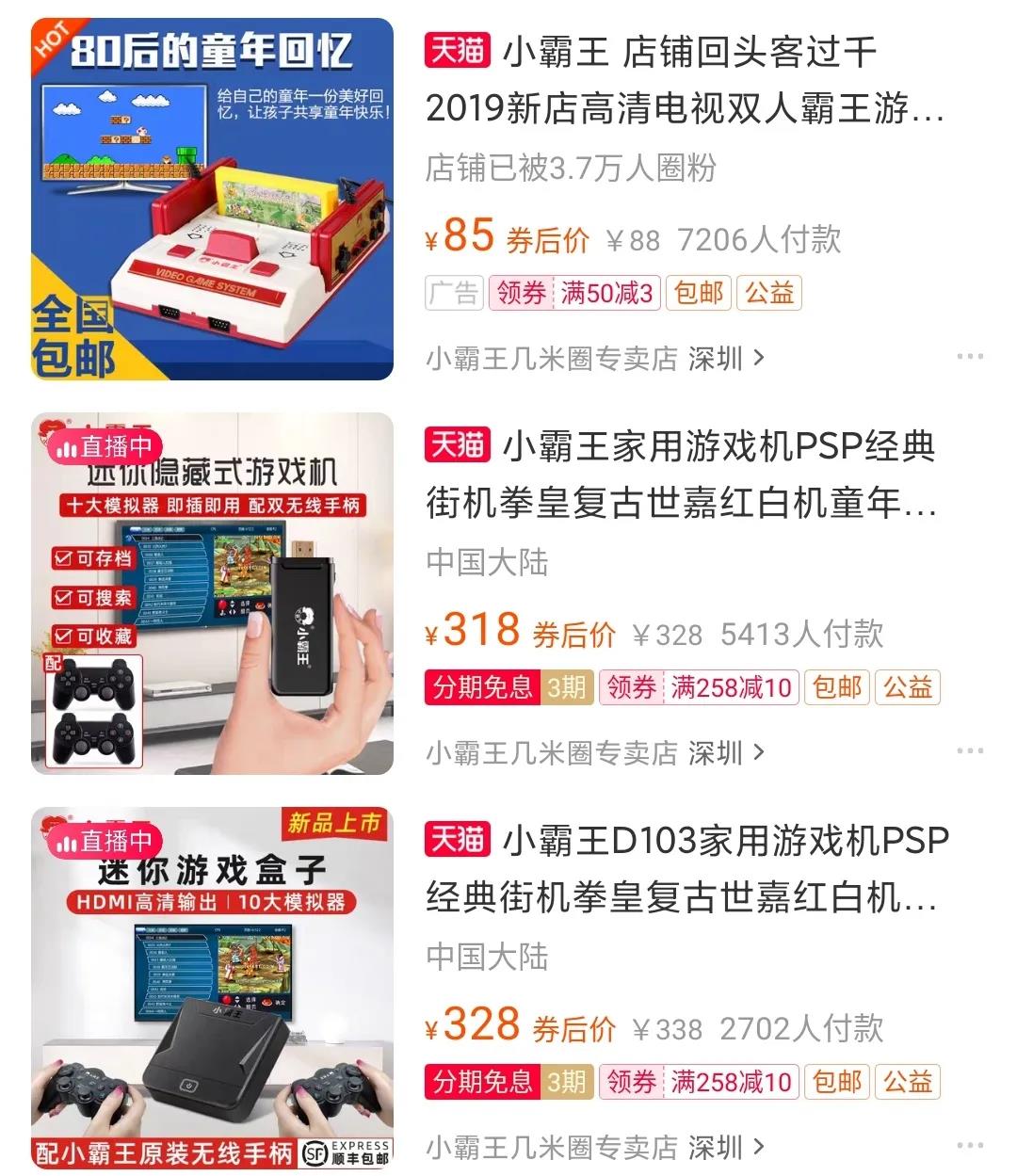Open the mini hidden game stick ¥318 listing
The image size is (1017, 1176).
pyautogui.click(x=212, y=593)
